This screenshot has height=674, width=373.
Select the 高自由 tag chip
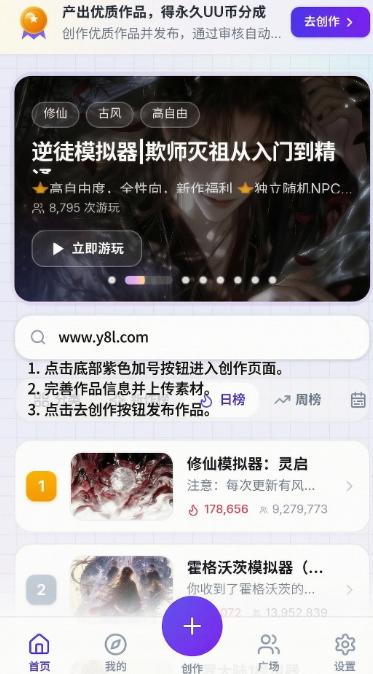tap(170, 114)
